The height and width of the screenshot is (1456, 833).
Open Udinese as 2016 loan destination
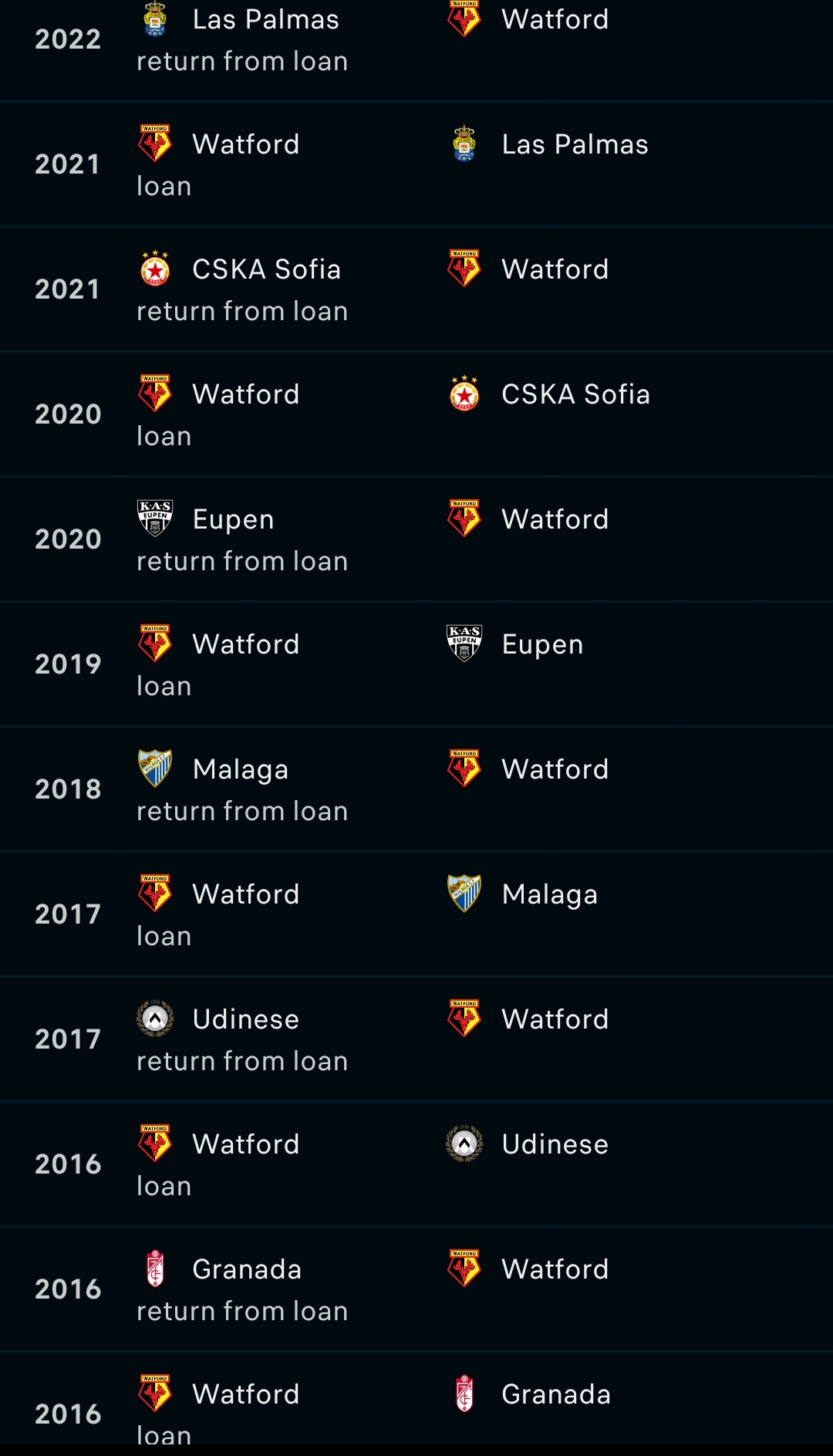click(x=555, y=1144)
